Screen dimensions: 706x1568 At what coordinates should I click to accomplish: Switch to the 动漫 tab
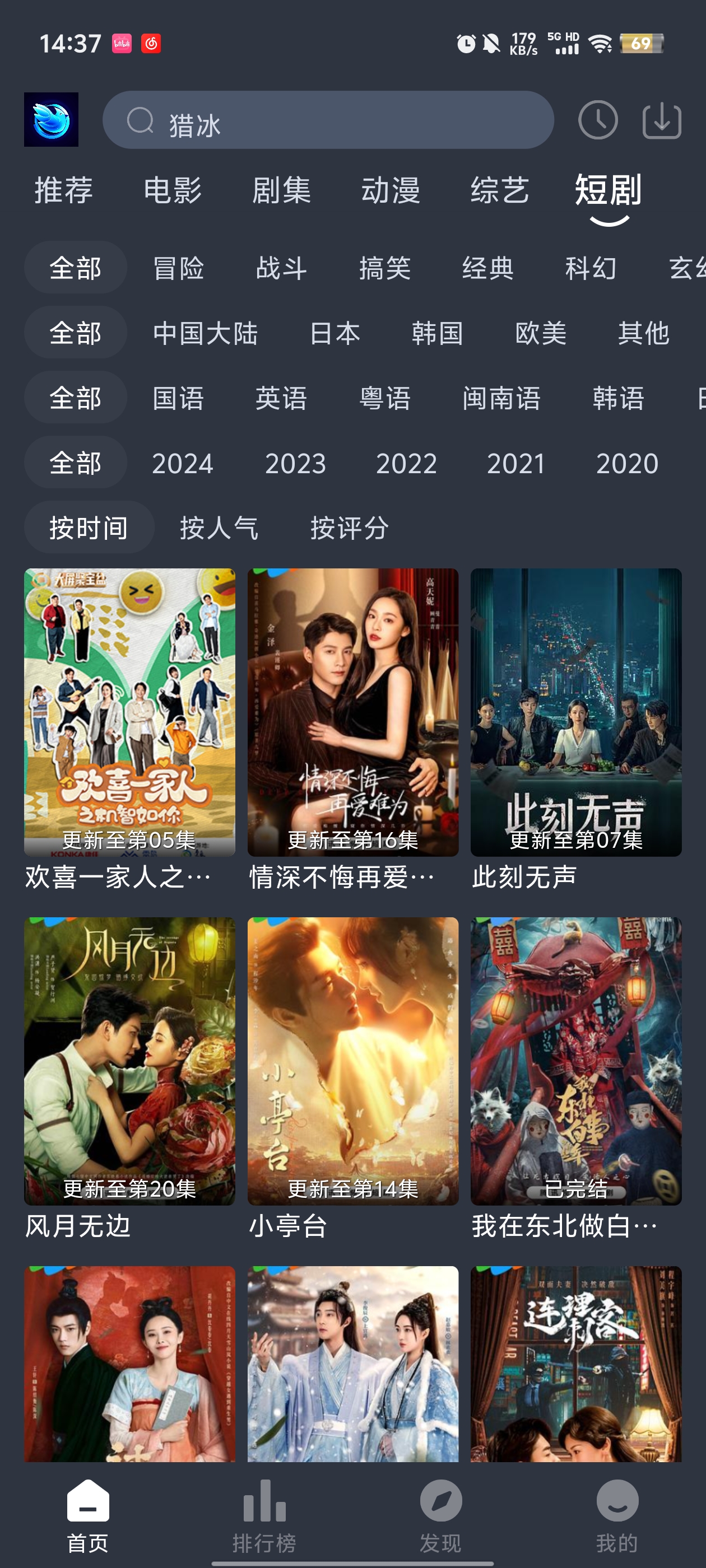click(391, 190)
